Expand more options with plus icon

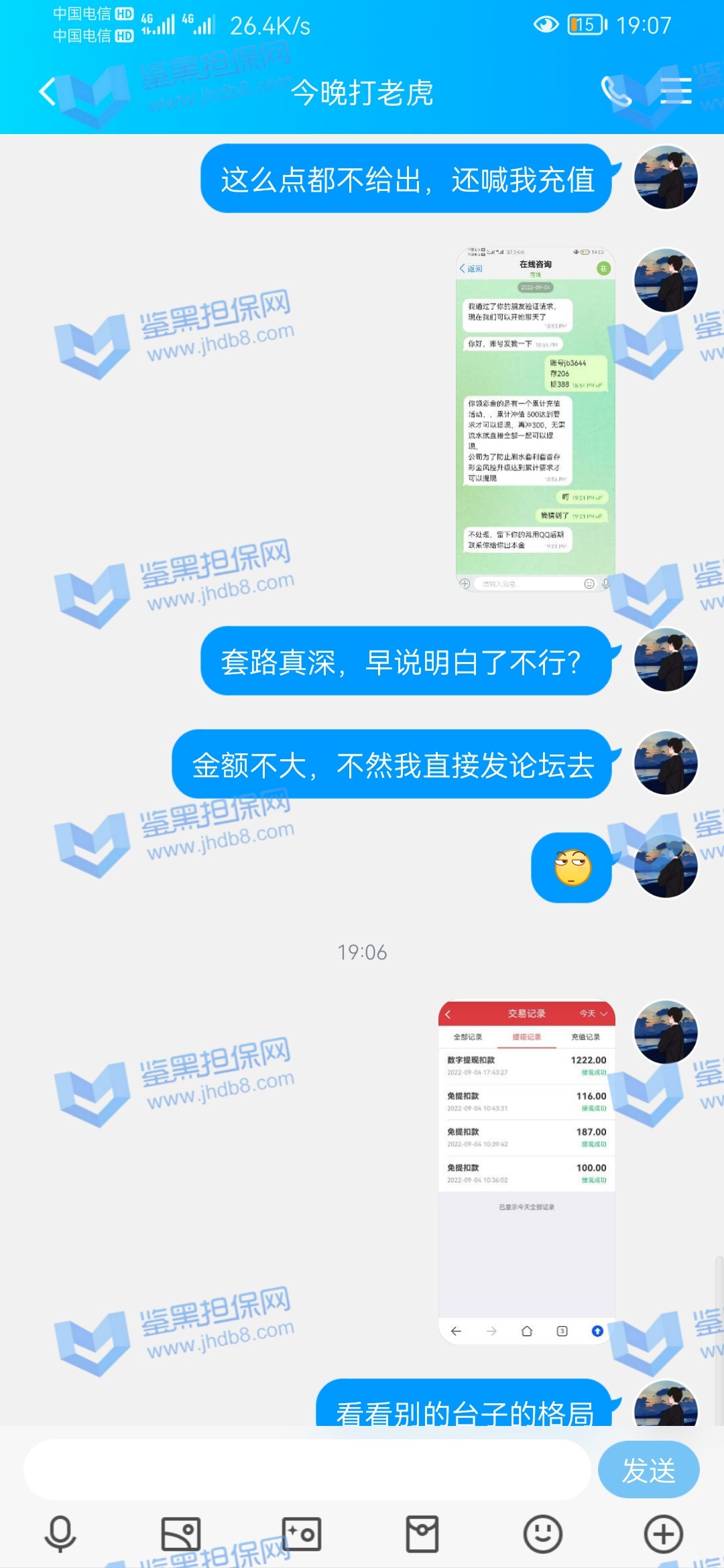(663, 1534)
